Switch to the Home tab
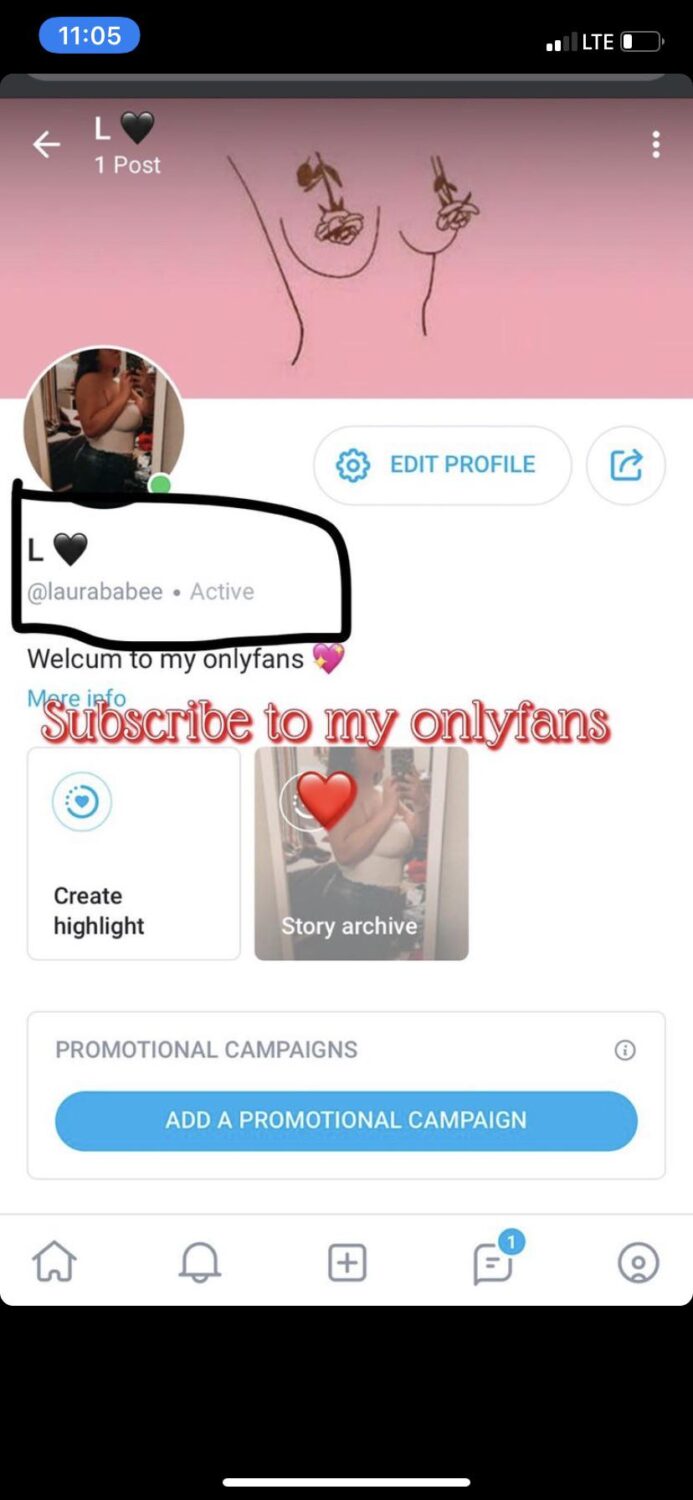 (55, 1262)
